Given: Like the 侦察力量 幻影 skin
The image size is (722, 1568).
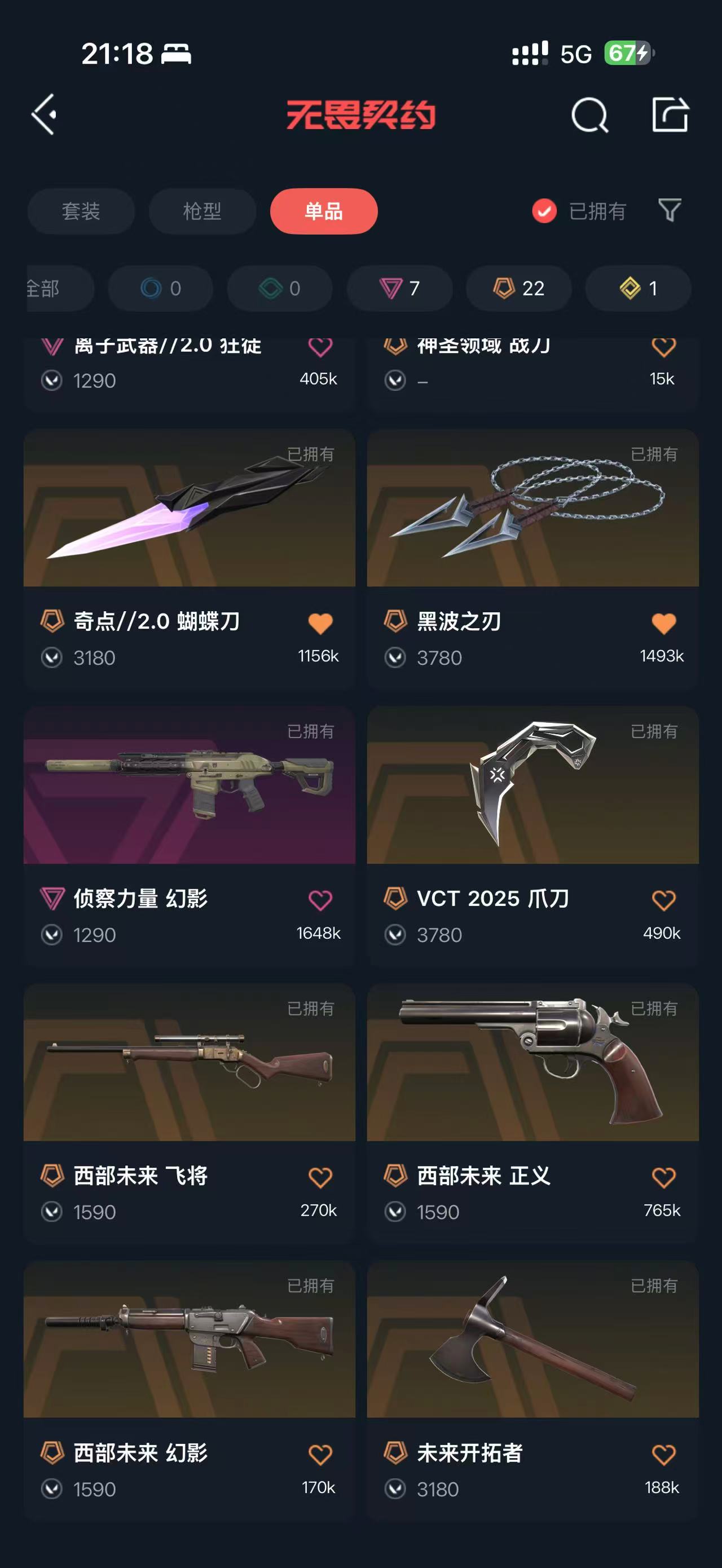Looking at the screenshot, I should (320, 900).
